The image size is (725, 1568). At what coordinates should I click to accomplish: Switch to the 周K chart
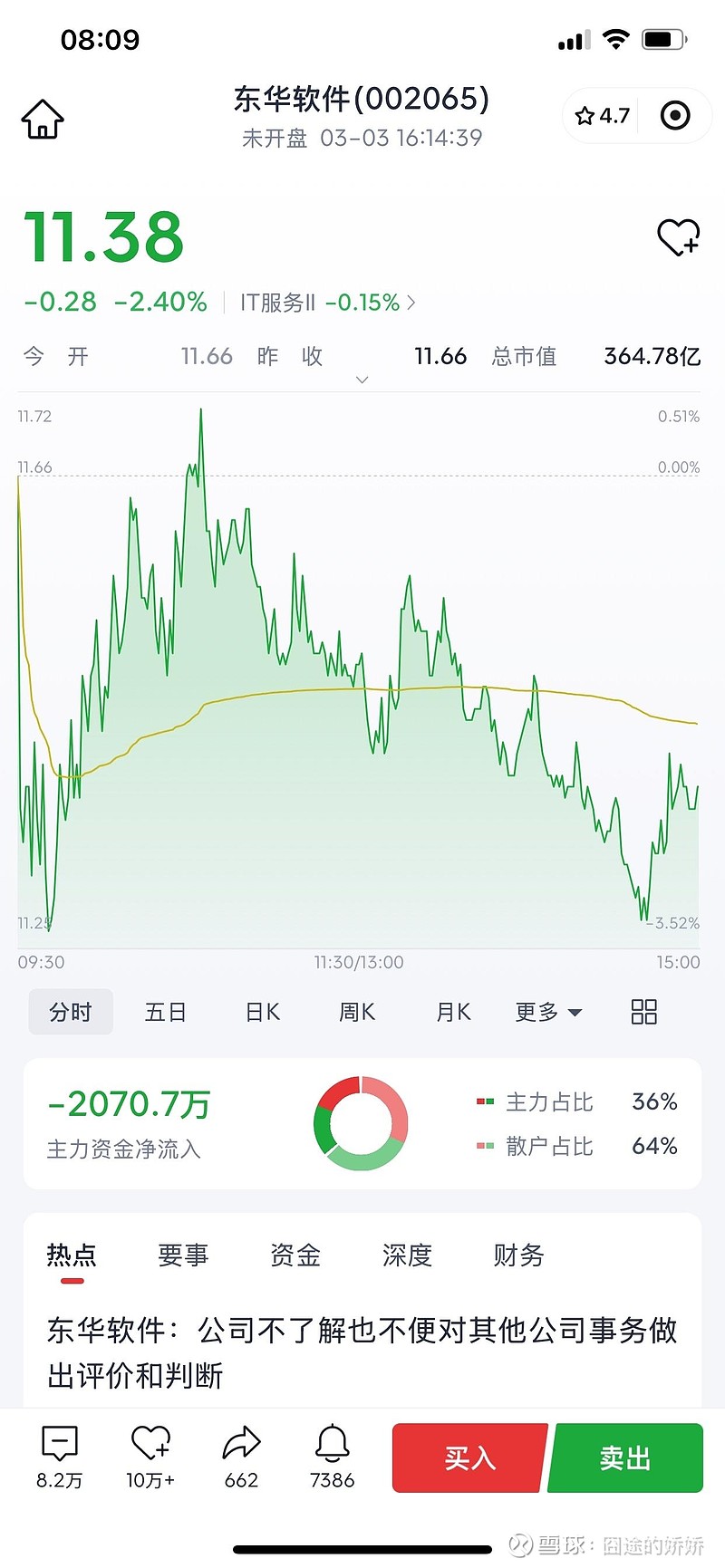pyautogui.click(x=357, y=1012)
